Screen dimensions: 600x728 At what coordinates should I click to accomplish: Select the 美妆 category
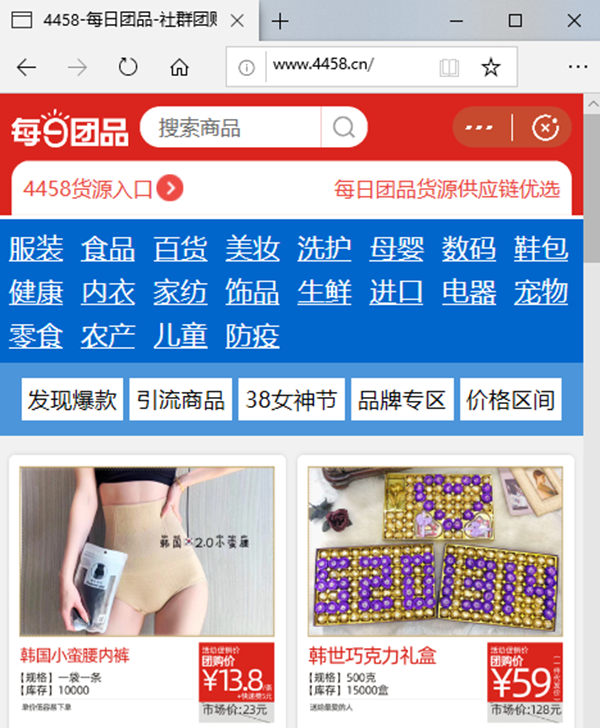[252, 249]
